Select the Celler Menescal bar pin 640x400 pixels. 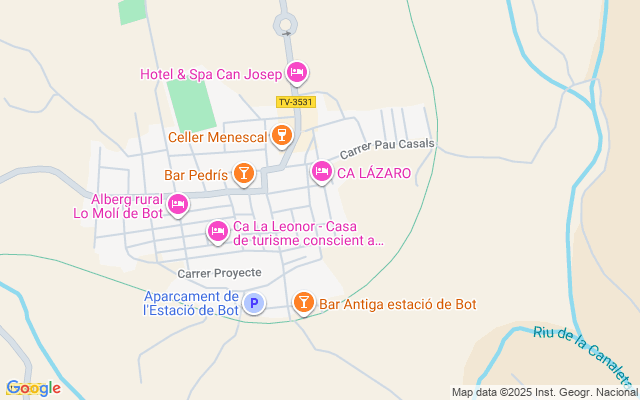pos(282,136)
